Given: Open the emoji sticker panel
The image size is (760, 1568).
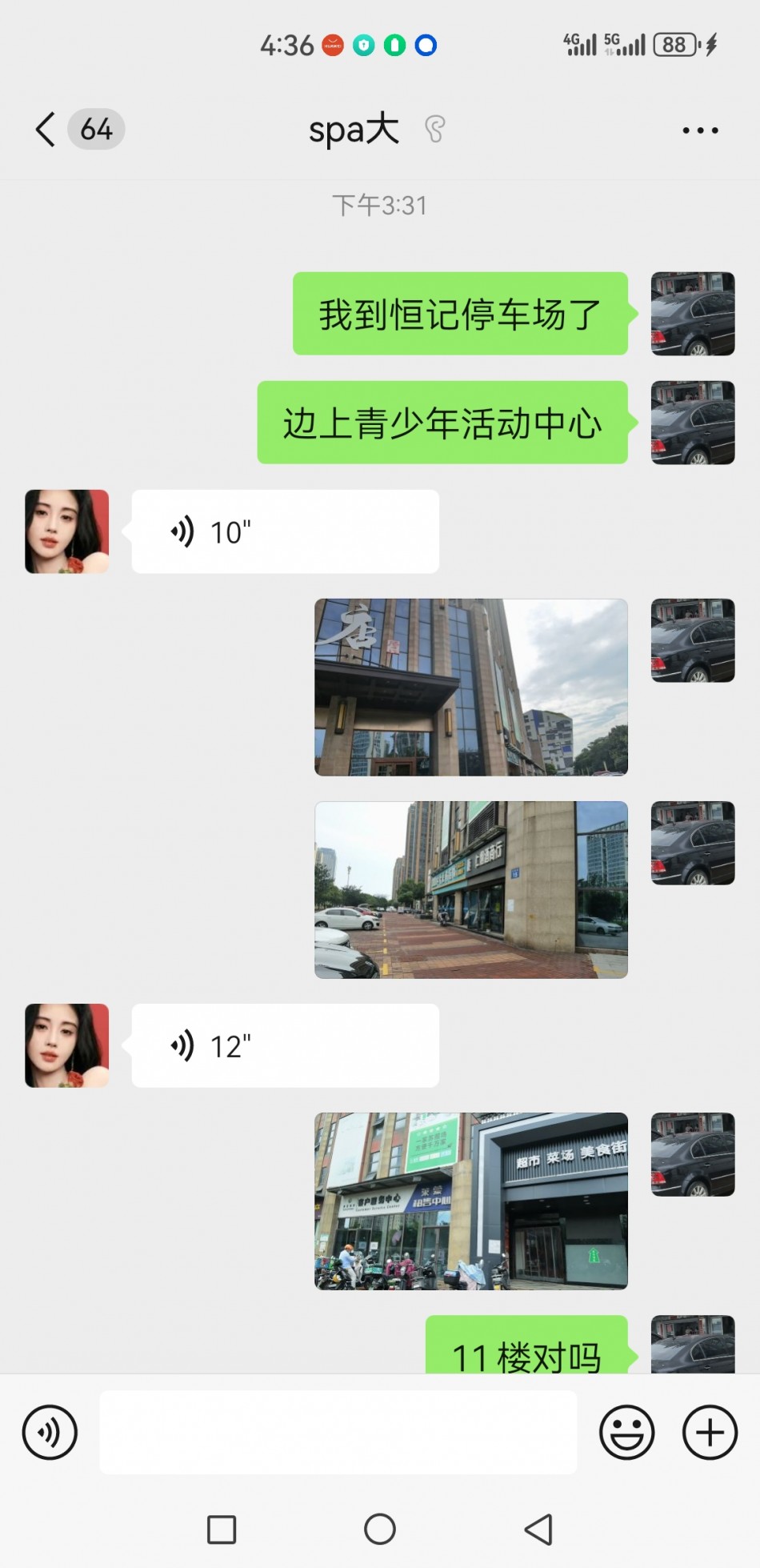Looking at the screenshot, I should pos(626,1432).
